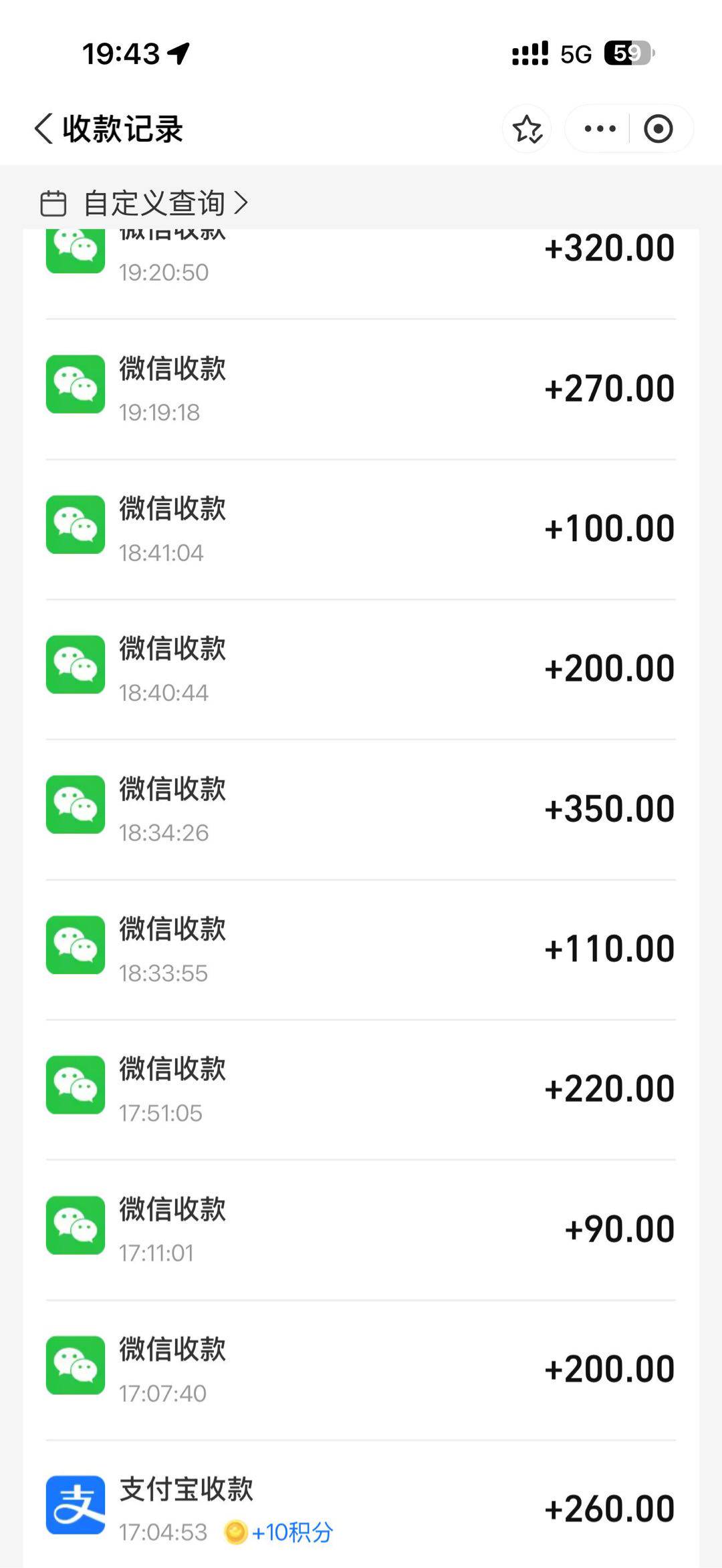This screenshot has height=1568, width=722.
Task: Go back from 收款记录
Action: click(44, 128)
